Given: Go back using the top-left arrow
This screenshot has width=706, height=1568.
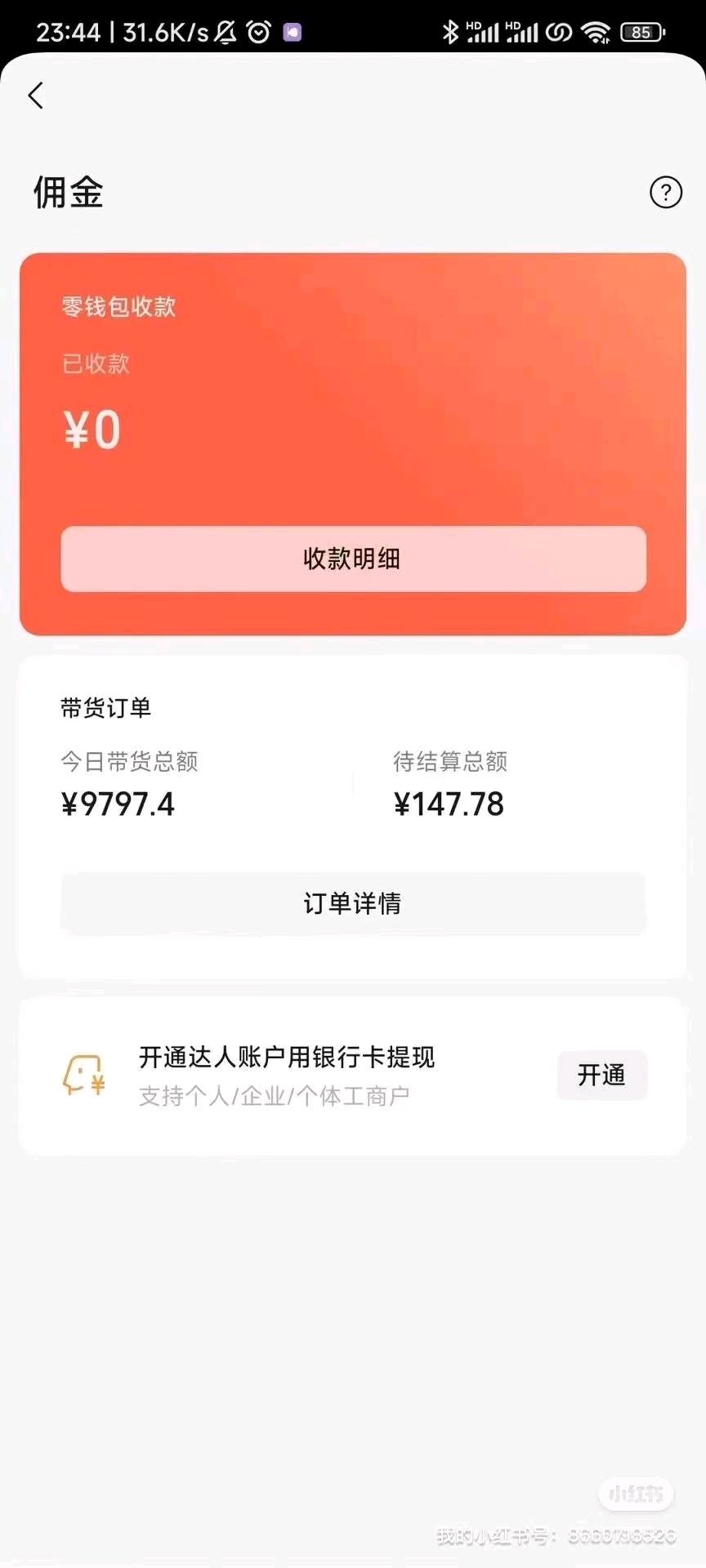Looking at the screenshot, I should pos(36,96).
